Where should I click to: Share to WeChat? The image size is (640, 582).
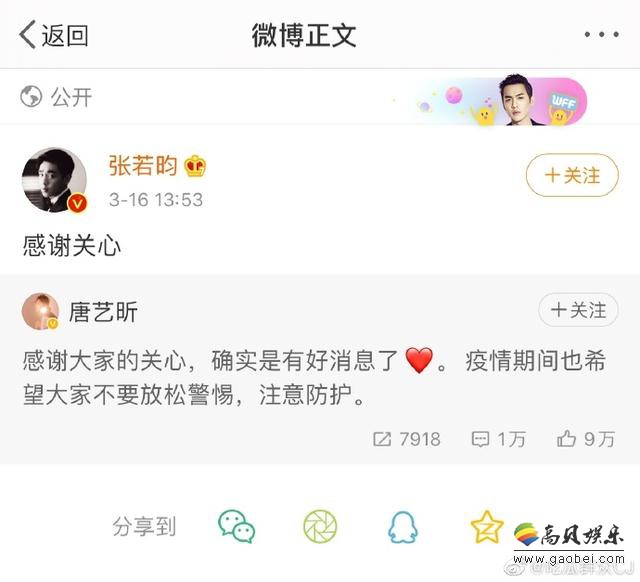click(237, 526)
